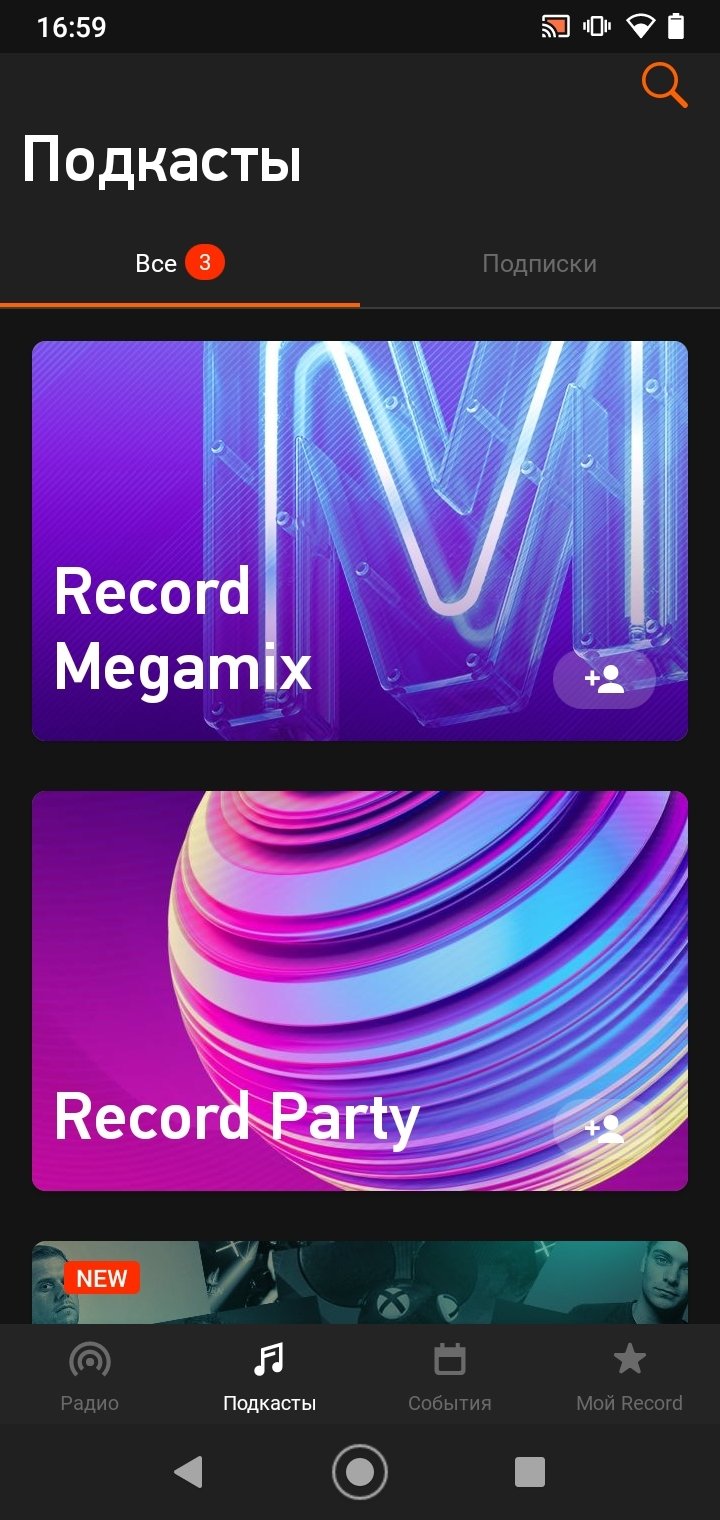Subscribe to Record Party with the add-person button
The height and width of the screenshot is (1520, 720).
click(x=604, y=1128)
